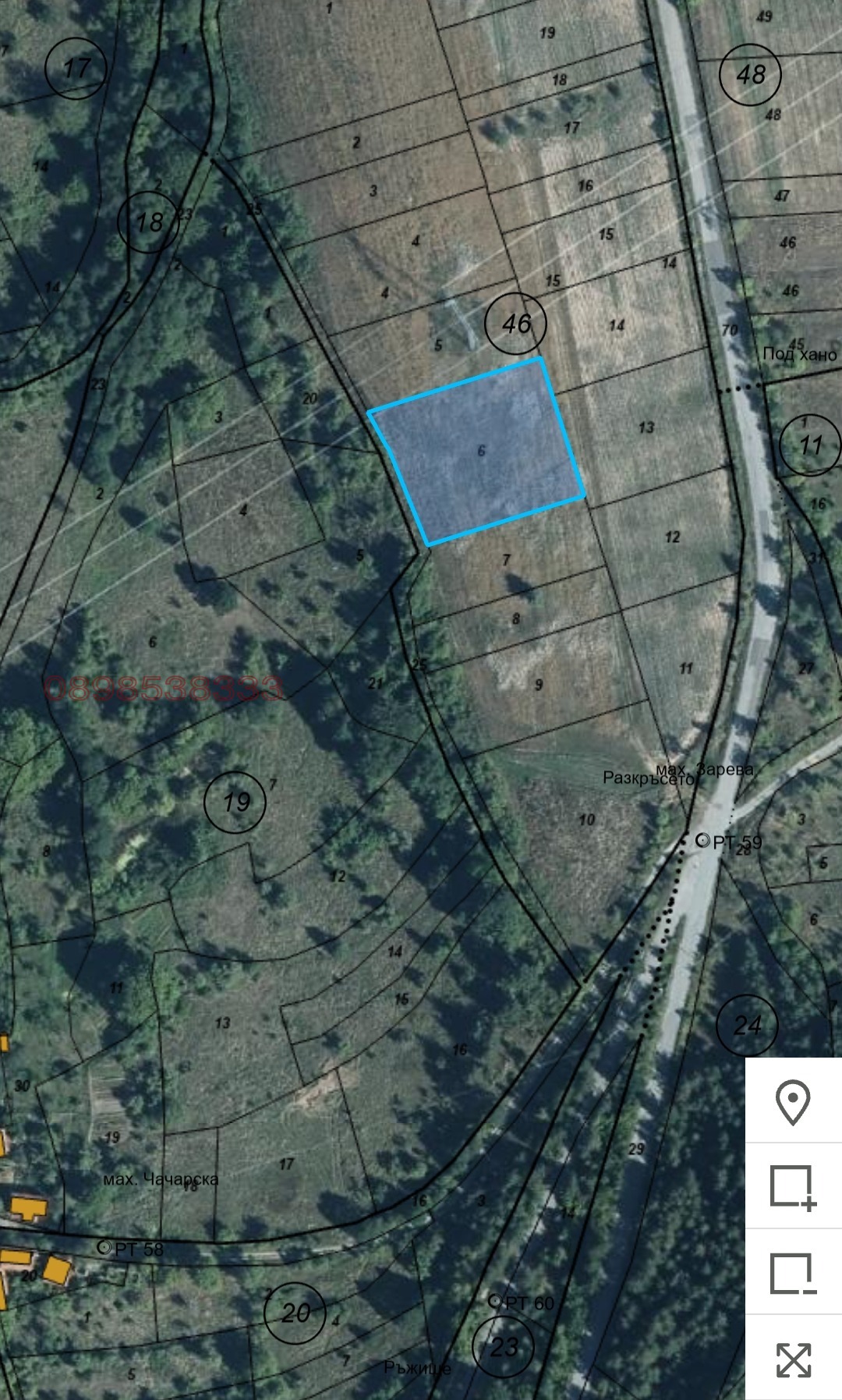Expand the map to full extent
The width and height of the screenshot is (842, 1400).
(793, 1359)
